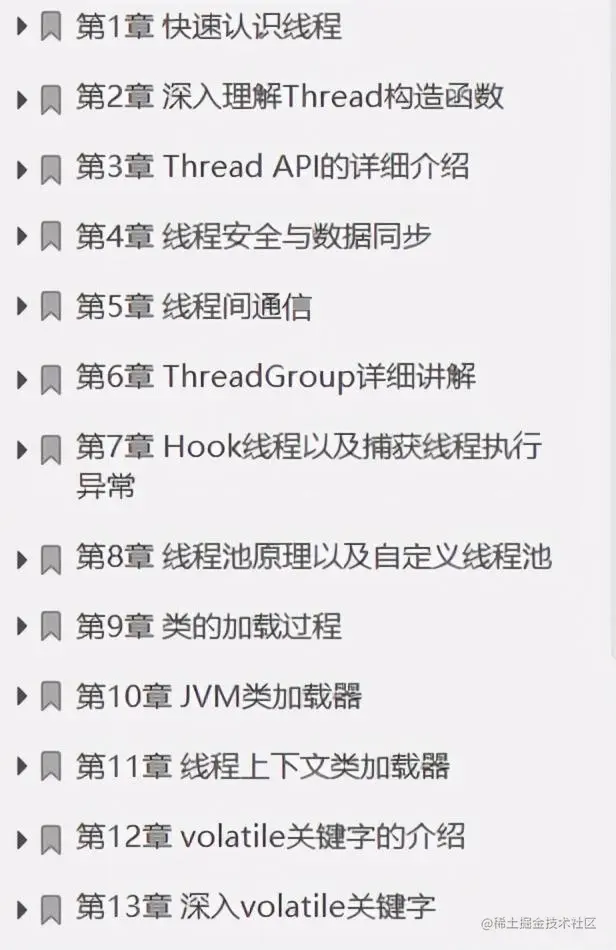Expand chapter 8 线程池原理 arrow

tap(22, 559)
